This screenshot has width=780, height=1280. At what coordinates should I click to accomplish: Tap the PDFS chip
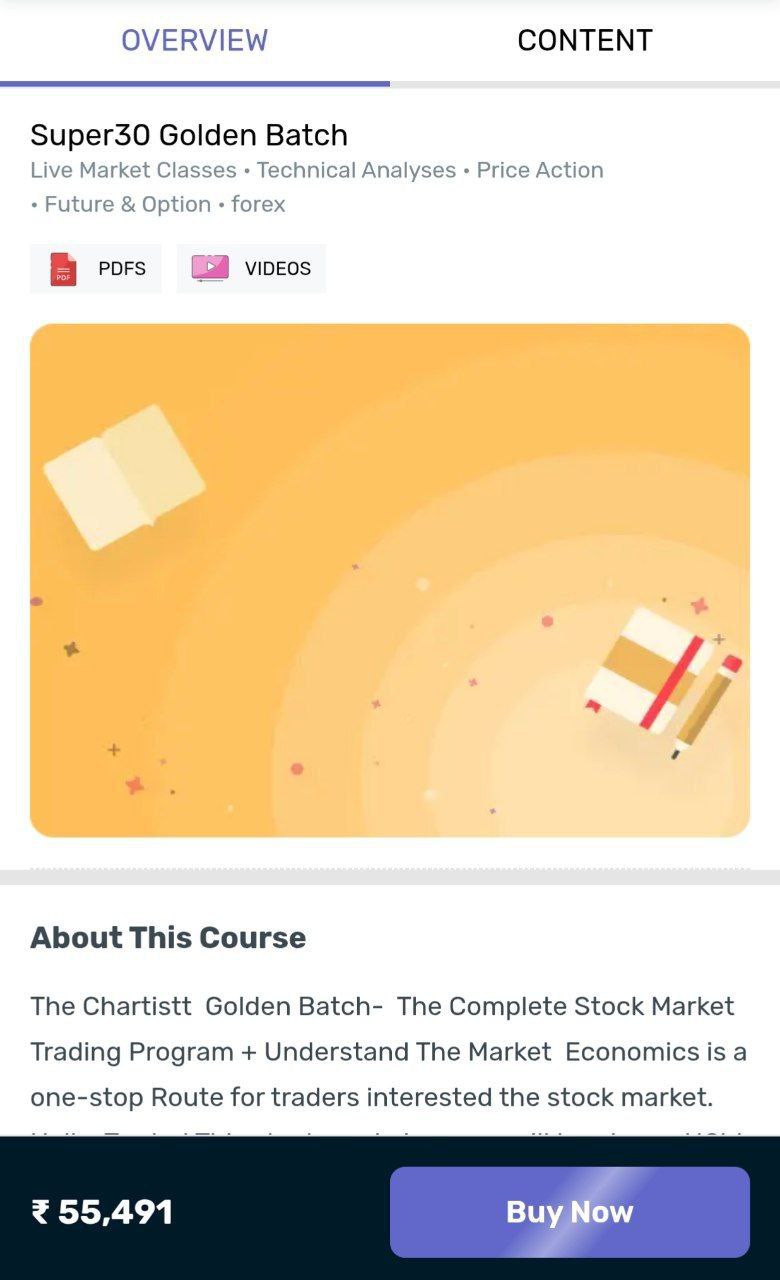pyautogui.click(x=96, y=268)
